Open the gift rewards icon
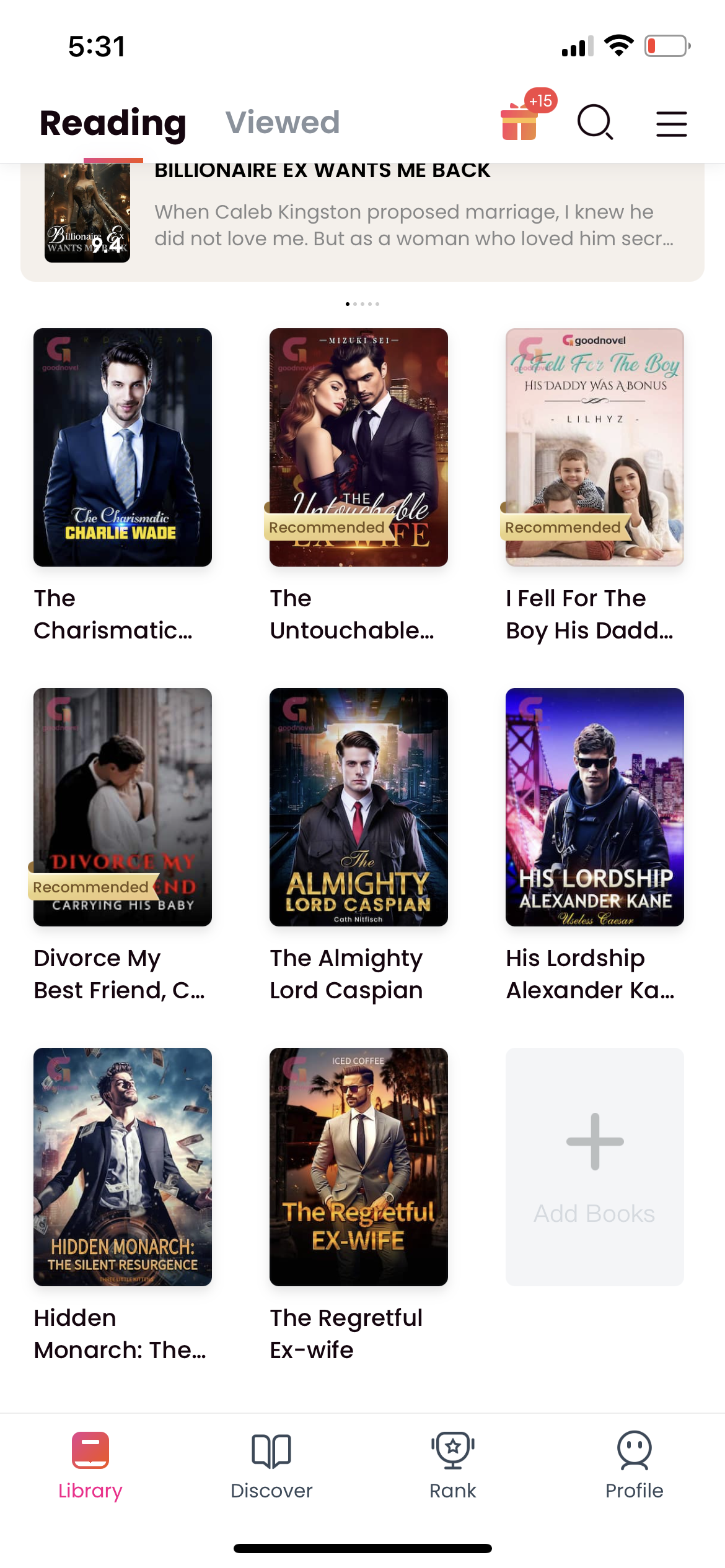 coord(519,121)
